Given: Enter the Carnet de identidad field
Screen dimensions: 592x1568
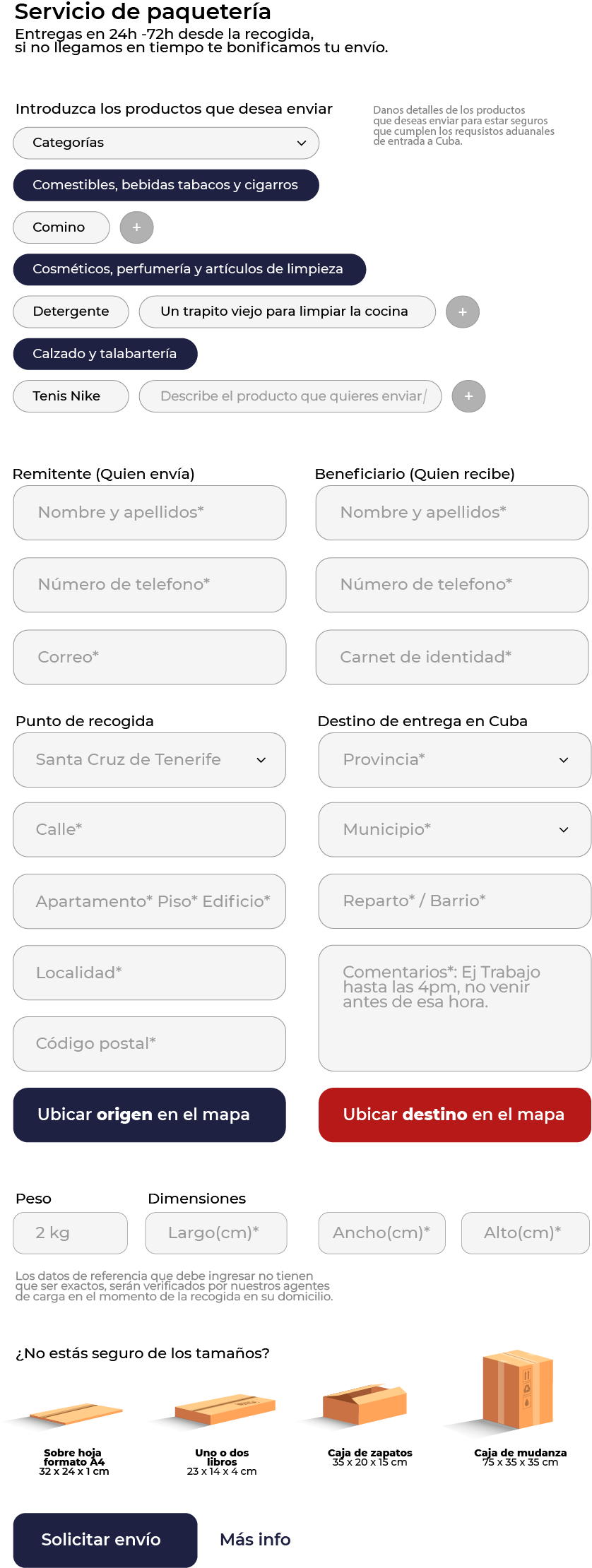Looking at the screenshot, I should 452,657.
